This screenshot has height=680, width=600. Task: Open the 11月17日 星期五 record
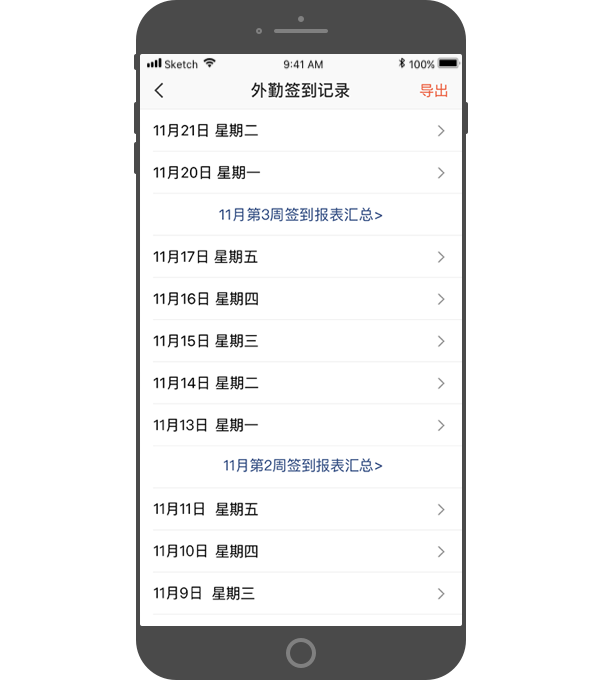[x=300, y=257]
